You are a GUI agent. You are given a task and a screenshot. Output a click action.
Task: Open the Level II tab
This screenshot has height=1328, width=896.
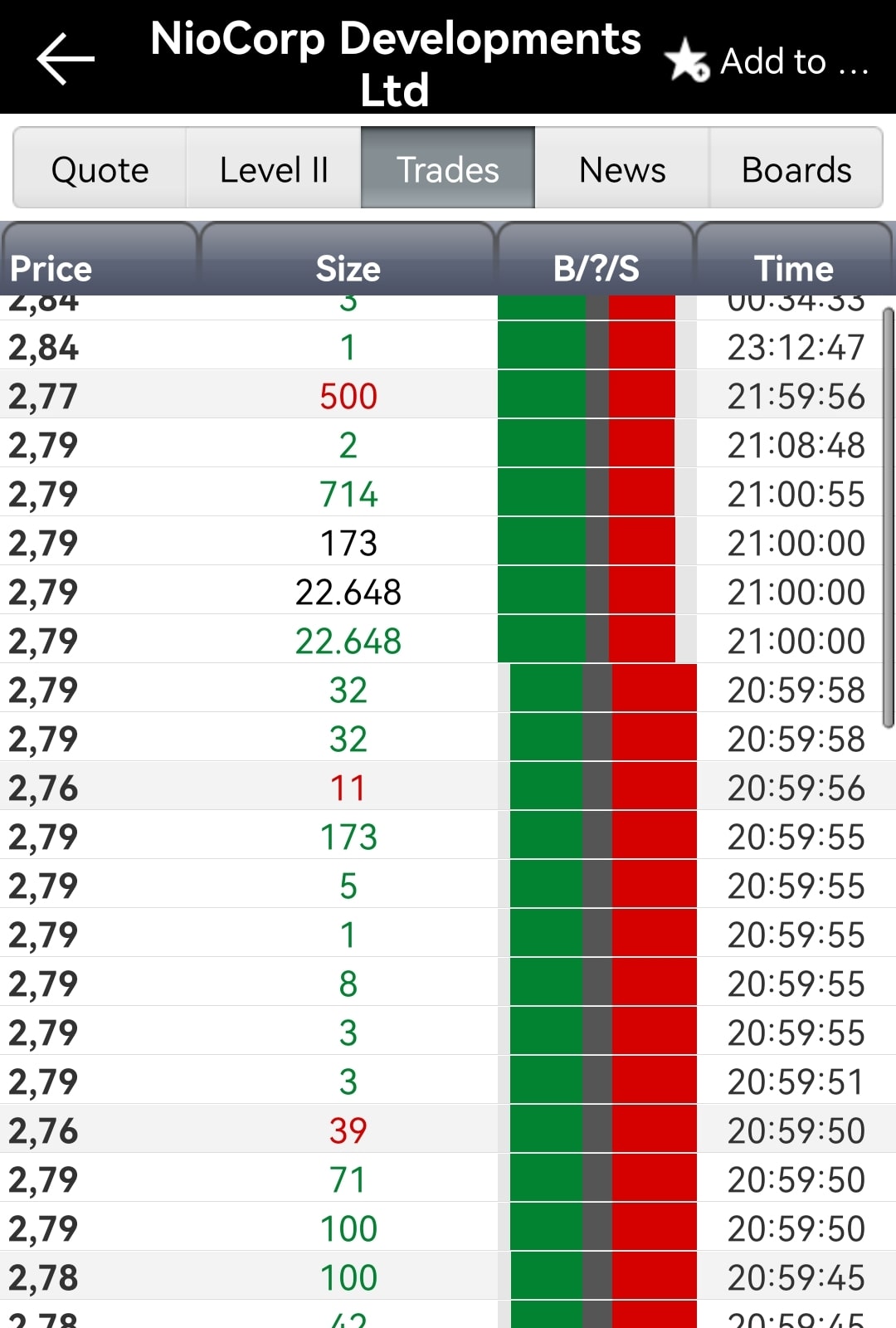coord(274,169)
